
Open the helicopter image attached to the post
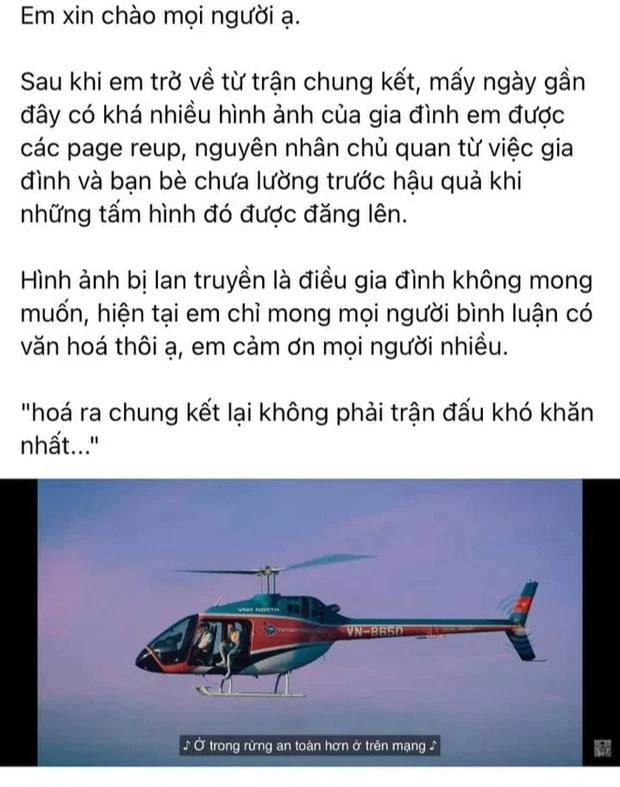pos(310,620)
